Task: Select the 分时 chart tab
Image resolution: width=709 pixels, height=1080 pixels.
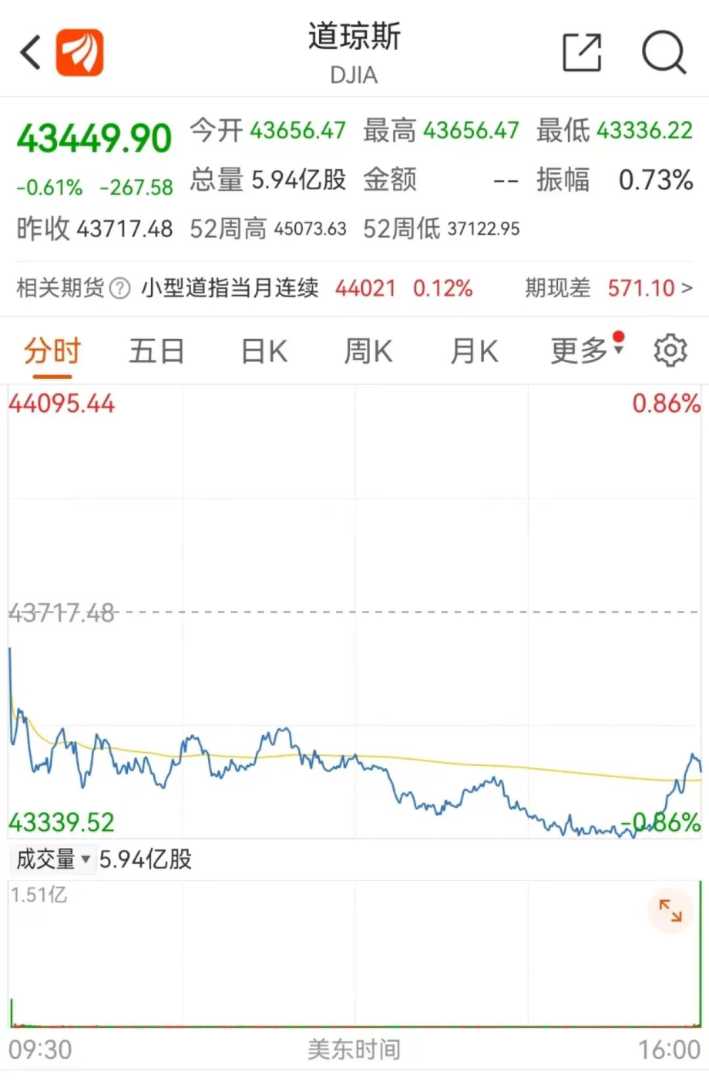Action: [52, 351]
